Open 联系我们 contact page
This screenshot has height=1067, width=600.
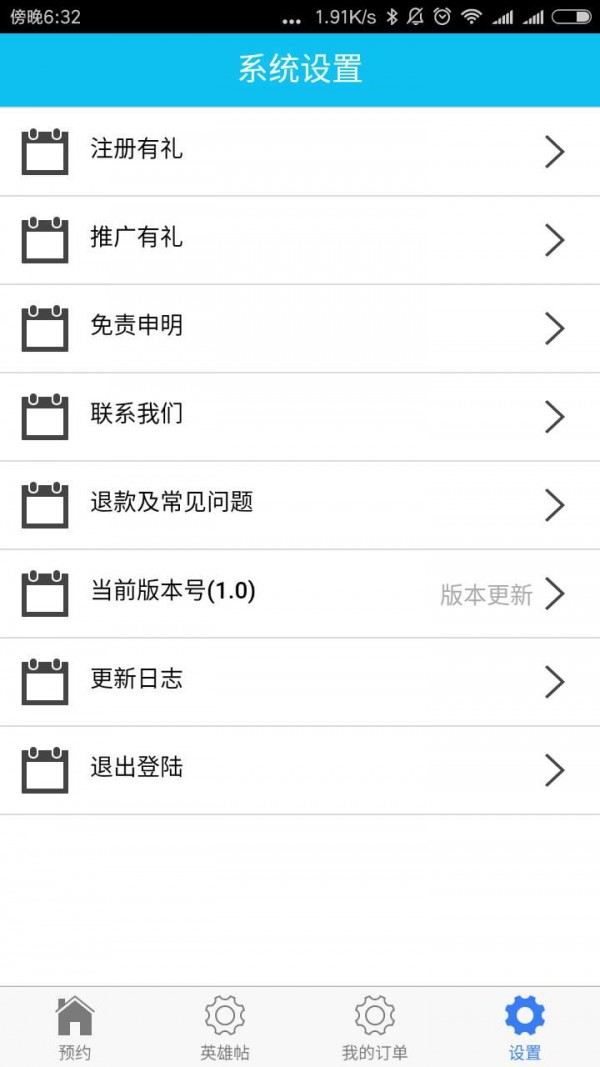[x=300, y=415]
